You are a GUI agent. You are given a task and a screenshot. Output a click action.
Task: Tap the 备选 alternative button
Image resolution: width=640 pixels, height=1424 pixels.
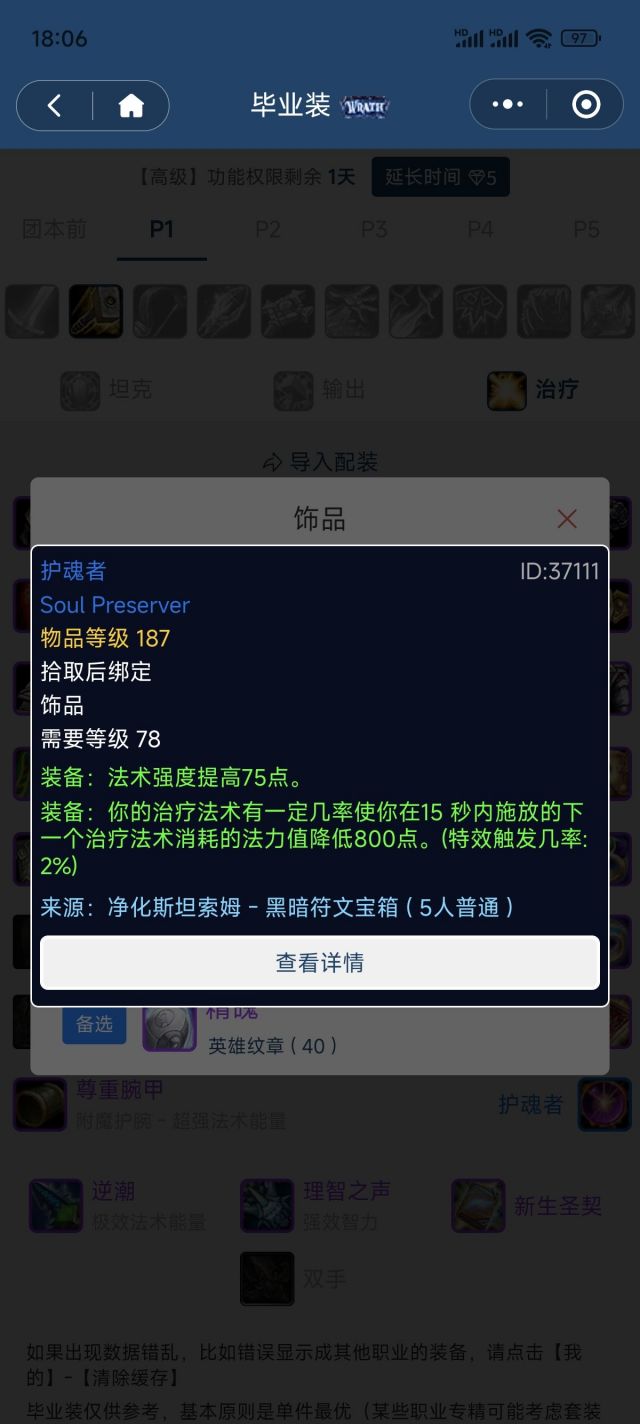[x=94, y=1024]
